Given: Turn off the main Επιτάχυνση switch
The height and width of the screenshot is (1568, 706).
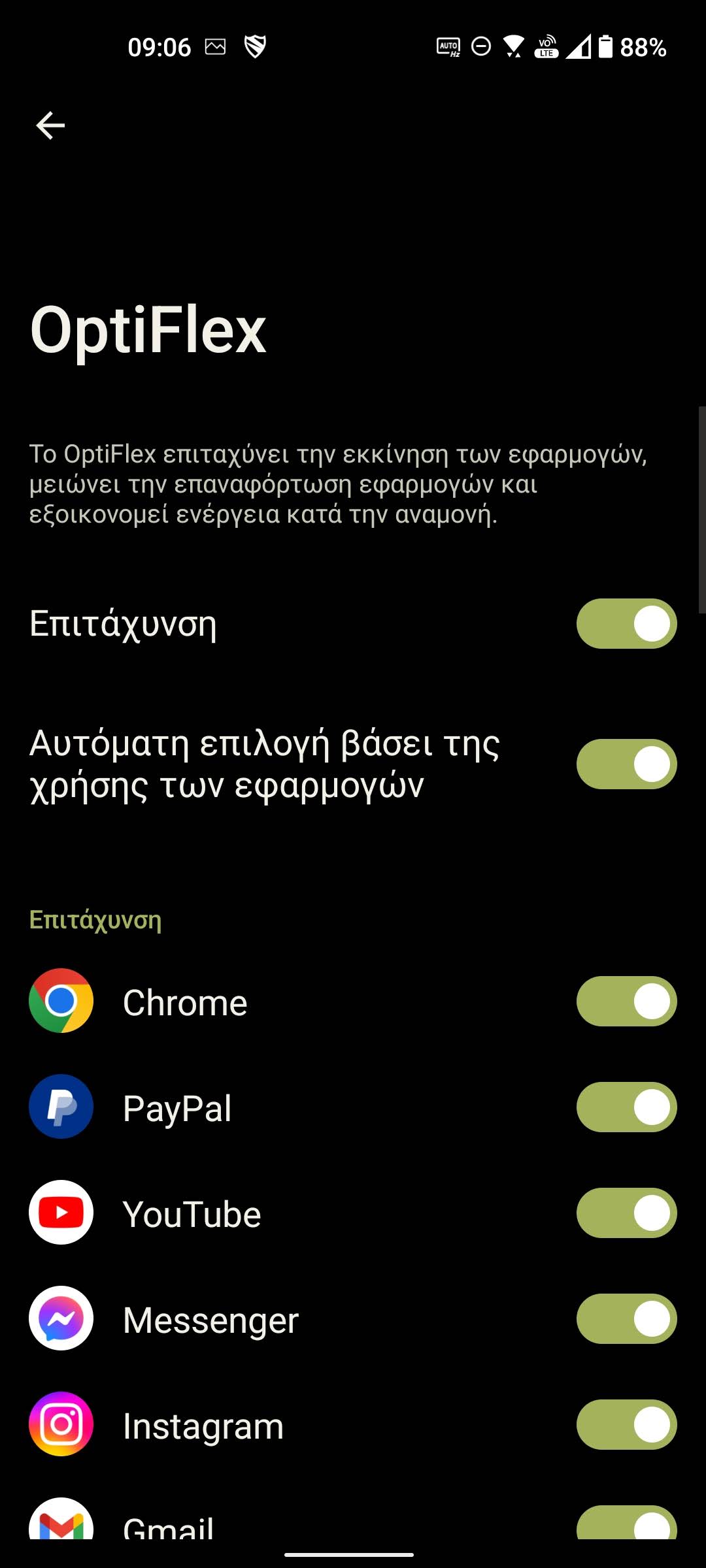Looking at the screenshot, I should pos(626,623).
